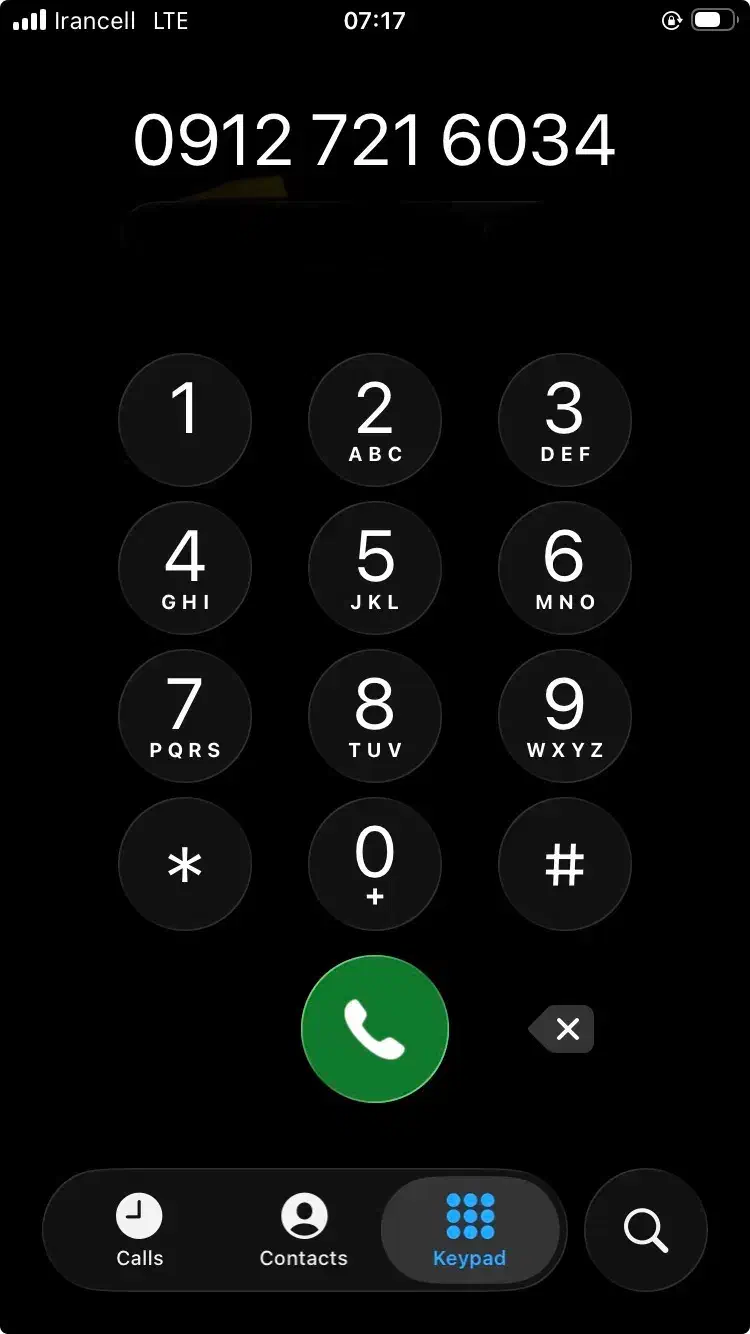Screen dimensions: 750x1334
Task: Open the Contacts tab
Action: tap(304, 1230)
